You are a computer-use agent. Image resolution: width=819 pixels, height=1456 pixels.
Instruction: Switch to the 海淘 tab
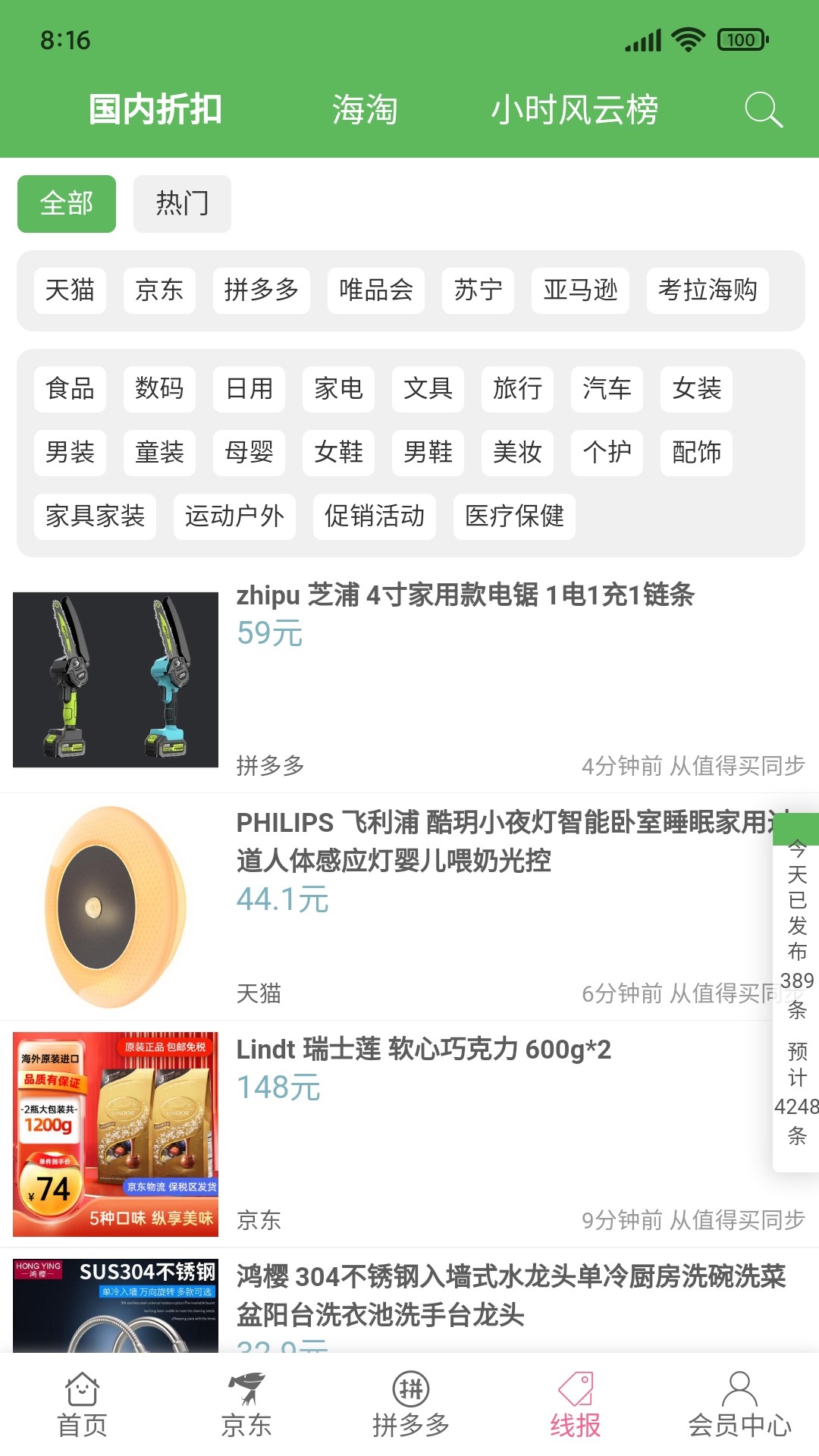click(363, 109)
